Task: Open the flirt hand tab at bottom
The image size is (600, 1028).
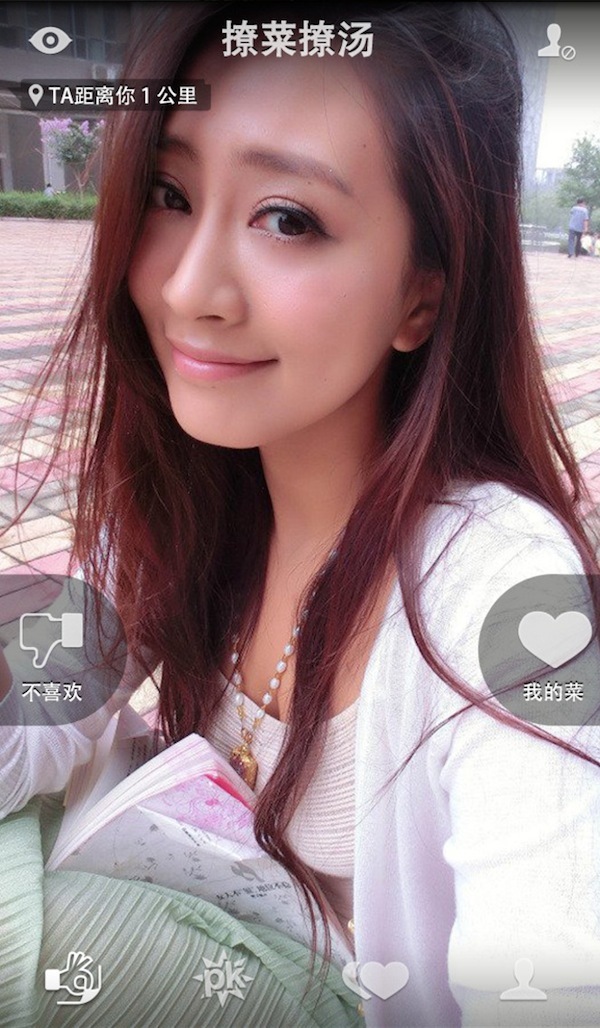Action: tap(73, 977)
